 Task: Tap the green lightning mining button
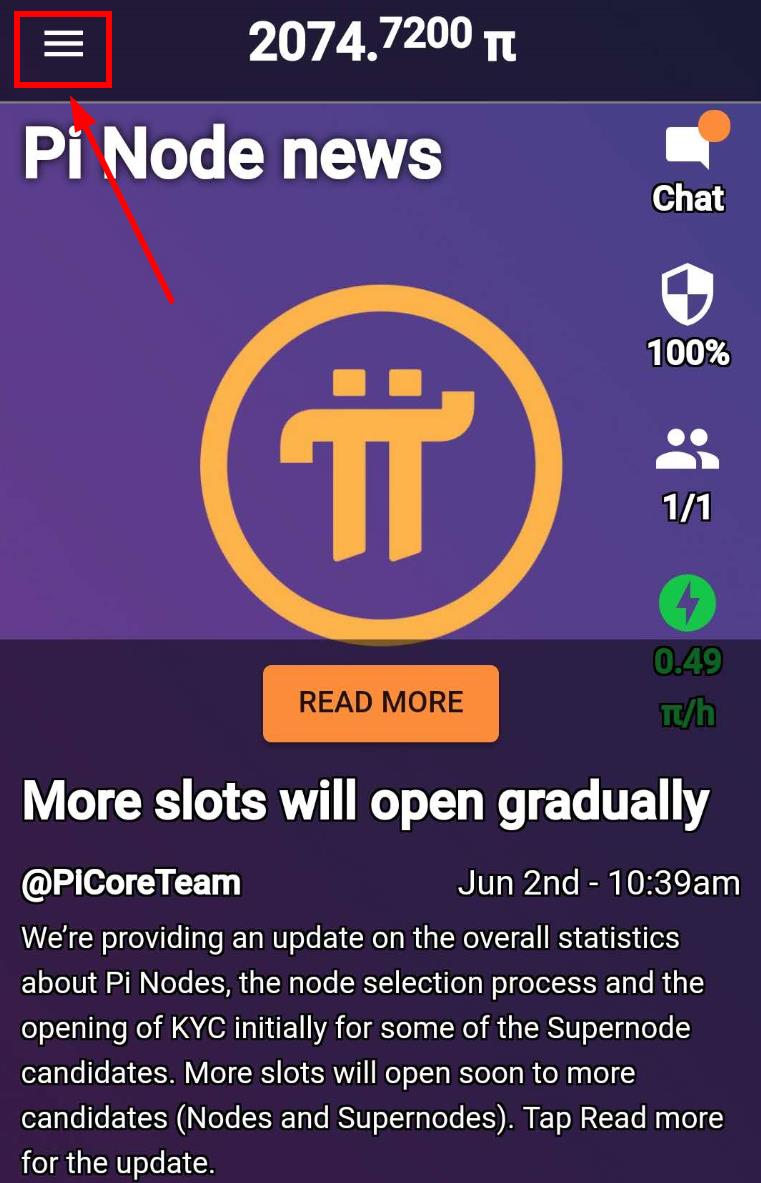688,604
